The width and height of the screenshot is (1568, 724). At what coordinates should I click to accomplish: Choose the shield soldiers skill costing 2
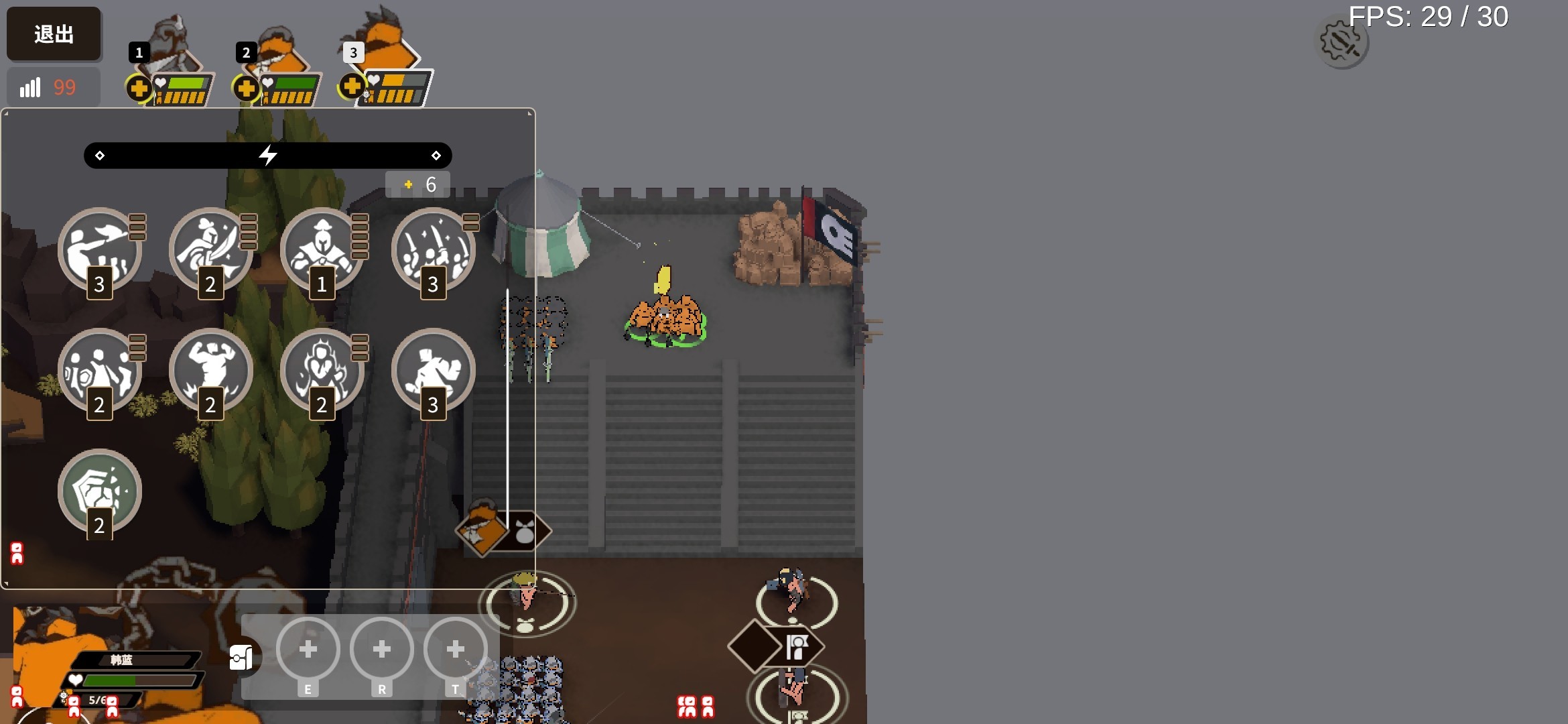[x=99, y=370]
